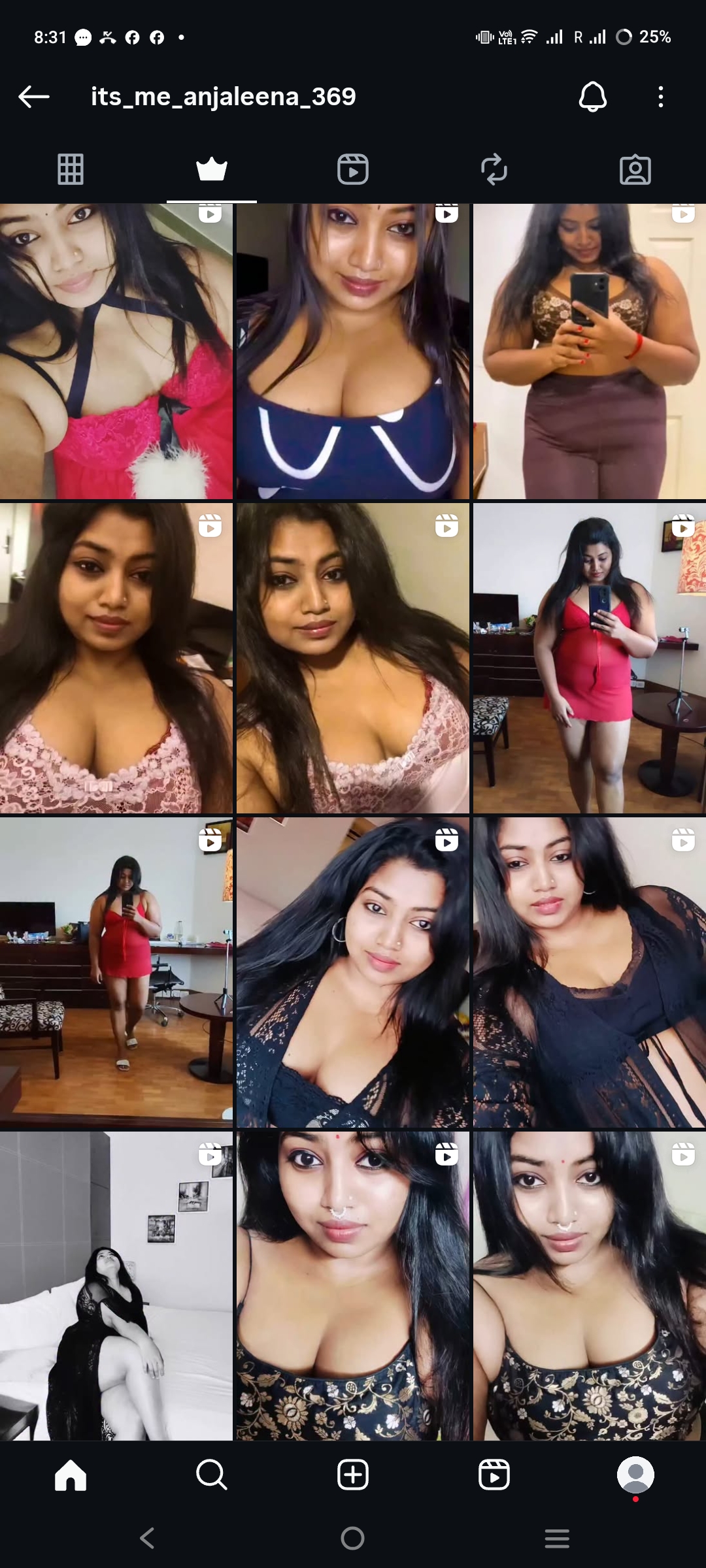Tap the system home button
This screenshot has width=706, height=1568.
tap(352, 1538)
